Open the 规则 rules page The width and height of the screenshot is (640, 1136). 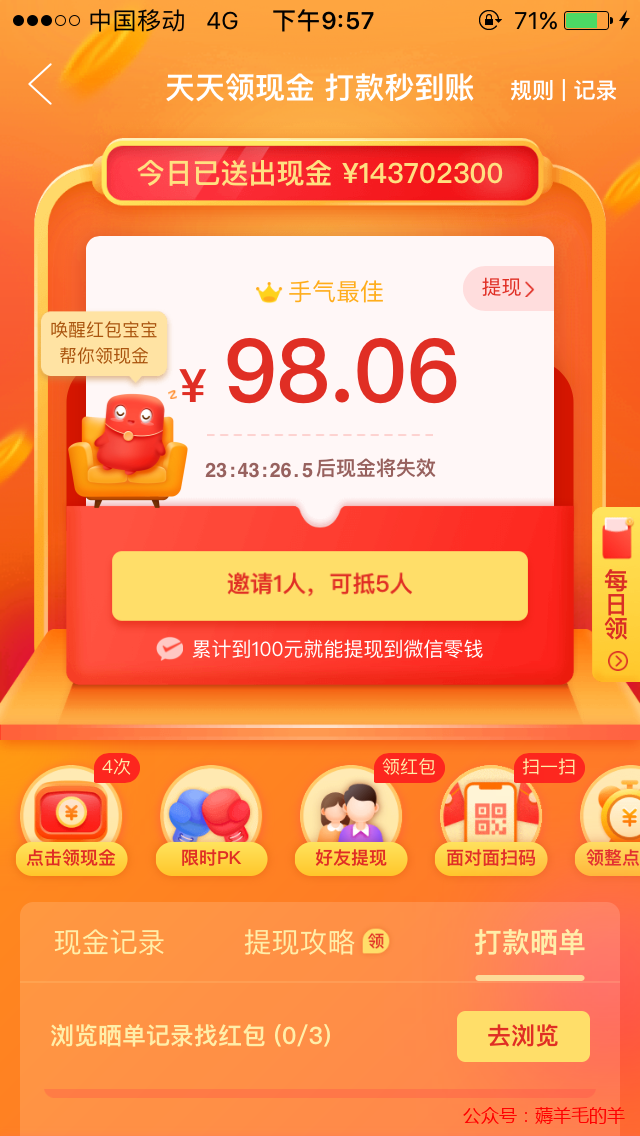tap(531, 90)
